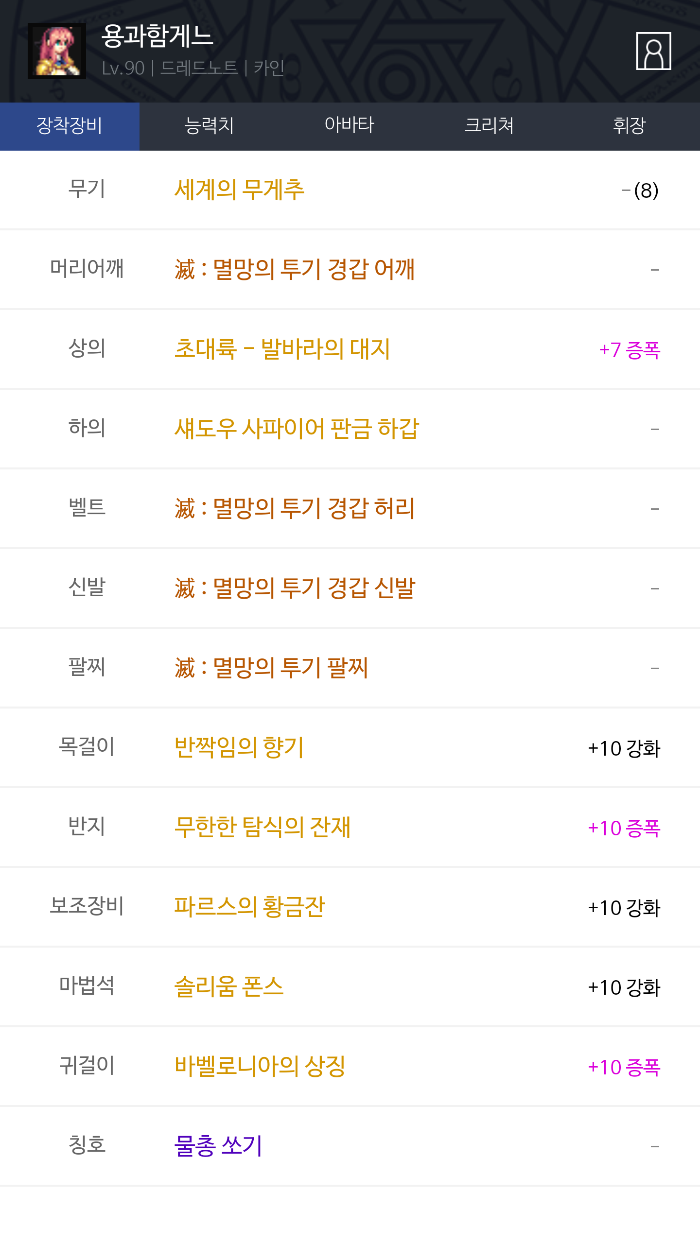The image size is (700, 1244).
Task: Open the character profile icon
Action: coord(653,51)
